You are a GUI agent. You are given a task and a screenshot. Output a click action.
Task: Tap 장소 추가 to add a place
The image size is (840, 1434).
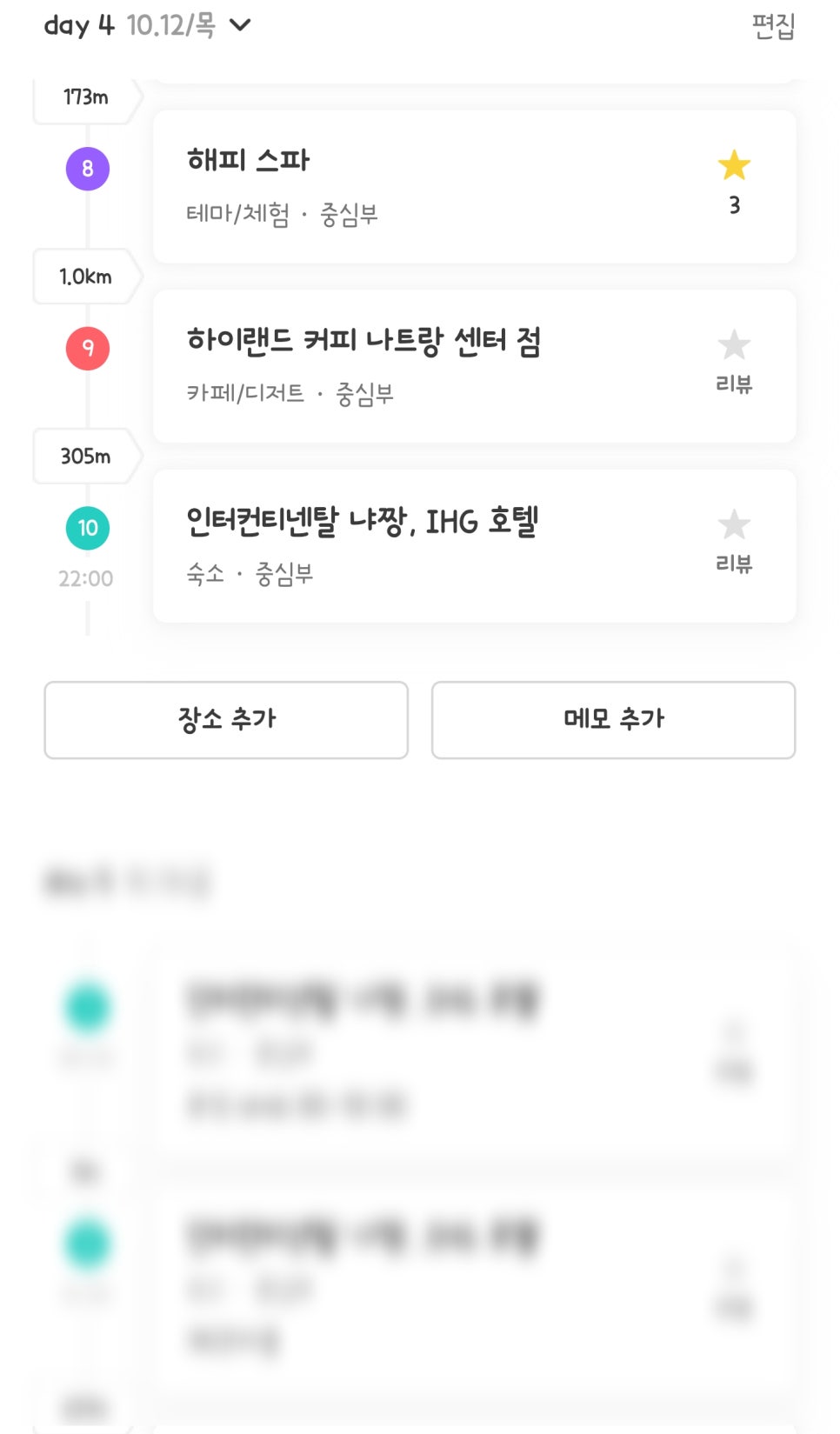coord(226,719)
